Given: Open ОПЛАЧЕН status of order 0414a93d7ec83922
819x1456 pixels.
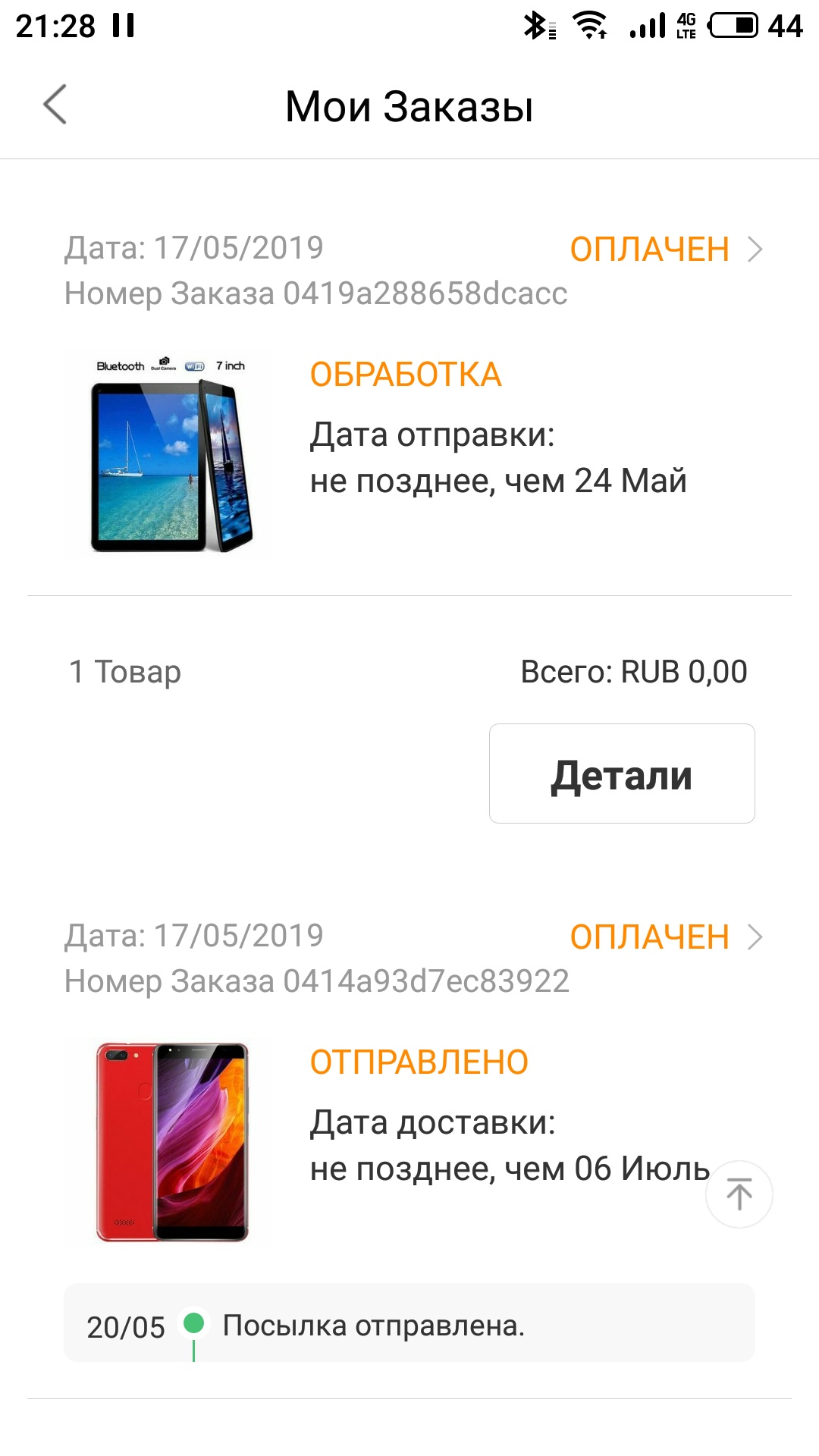Looking at the screenshot, I should pos(665,937).
